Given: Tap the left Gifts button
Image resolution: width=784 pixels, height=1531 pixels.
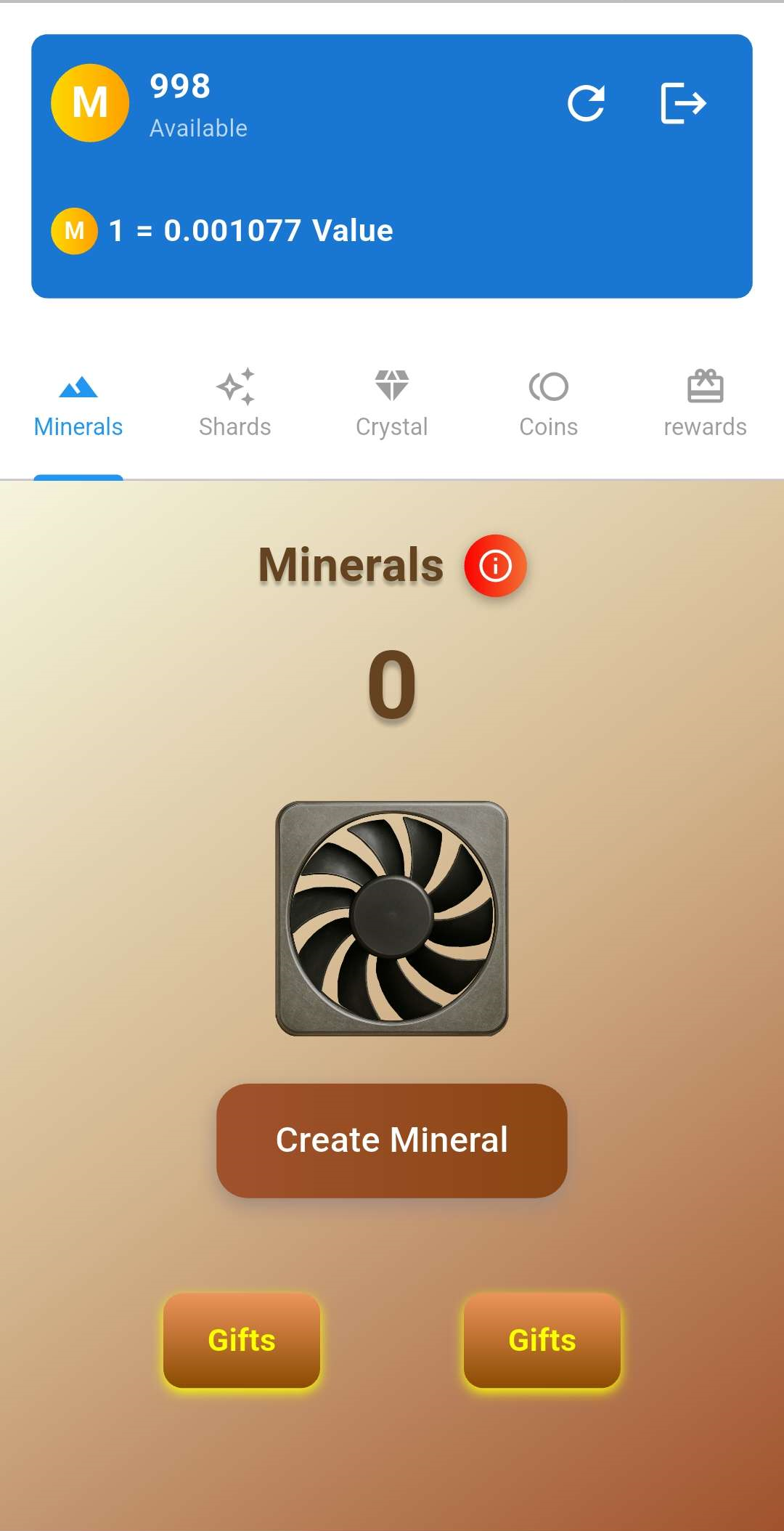Looking at the screenshot, I should (x=241, y=1340).
